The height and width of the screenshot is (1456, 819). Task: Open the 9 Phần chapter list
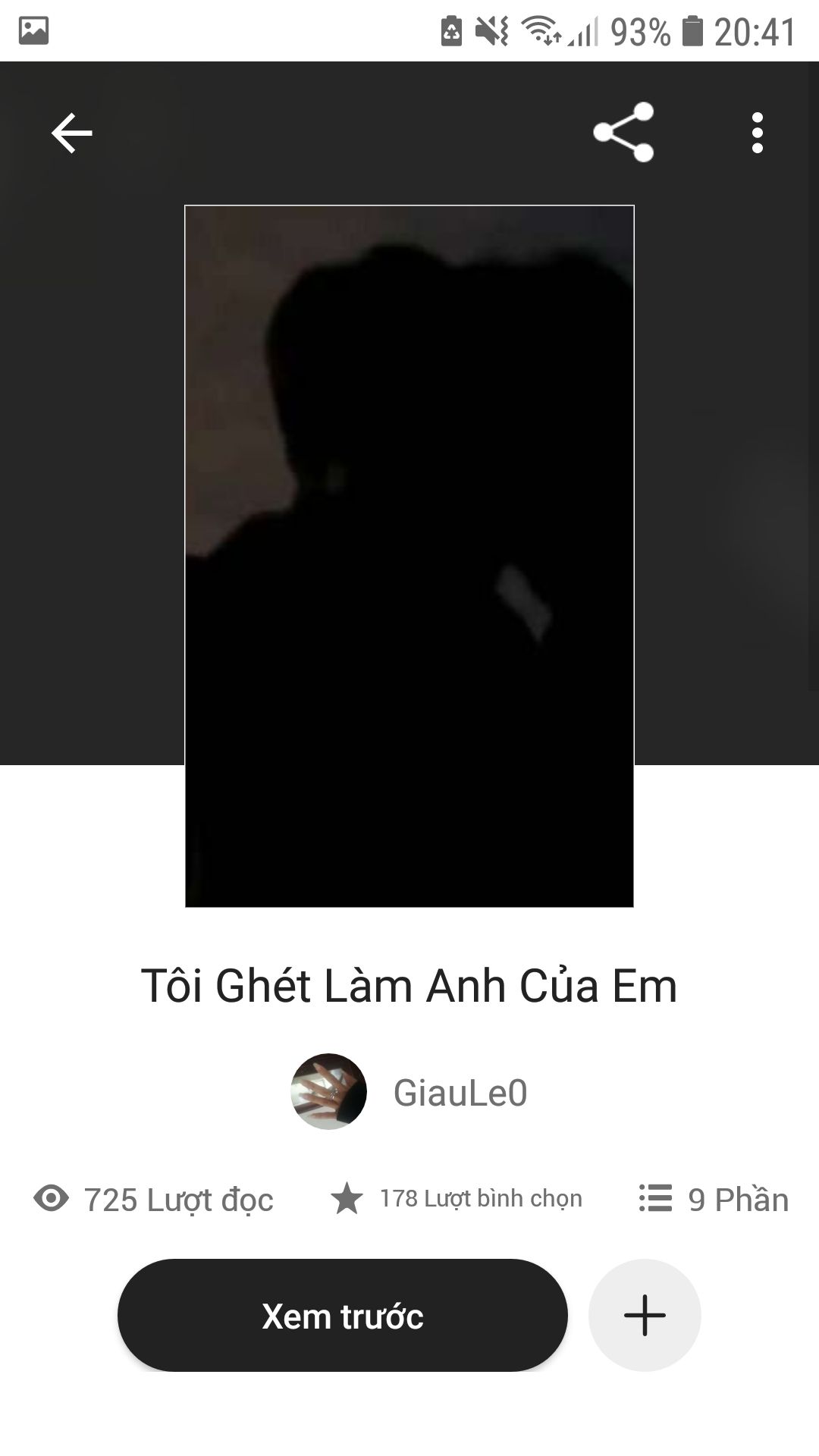(714, 1199)
